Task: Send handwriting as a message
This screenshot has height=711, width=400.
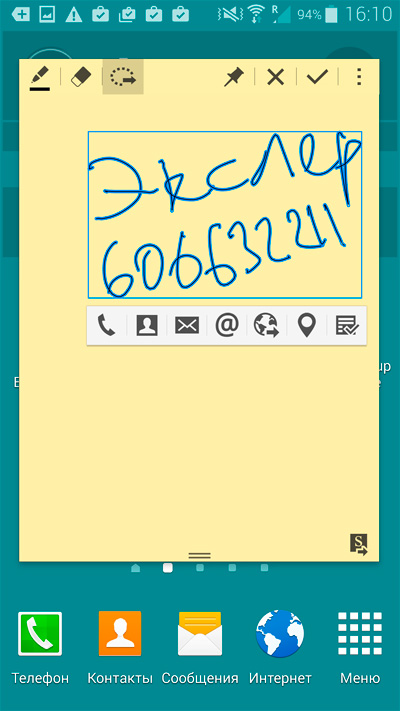Action: click(187, 326)
